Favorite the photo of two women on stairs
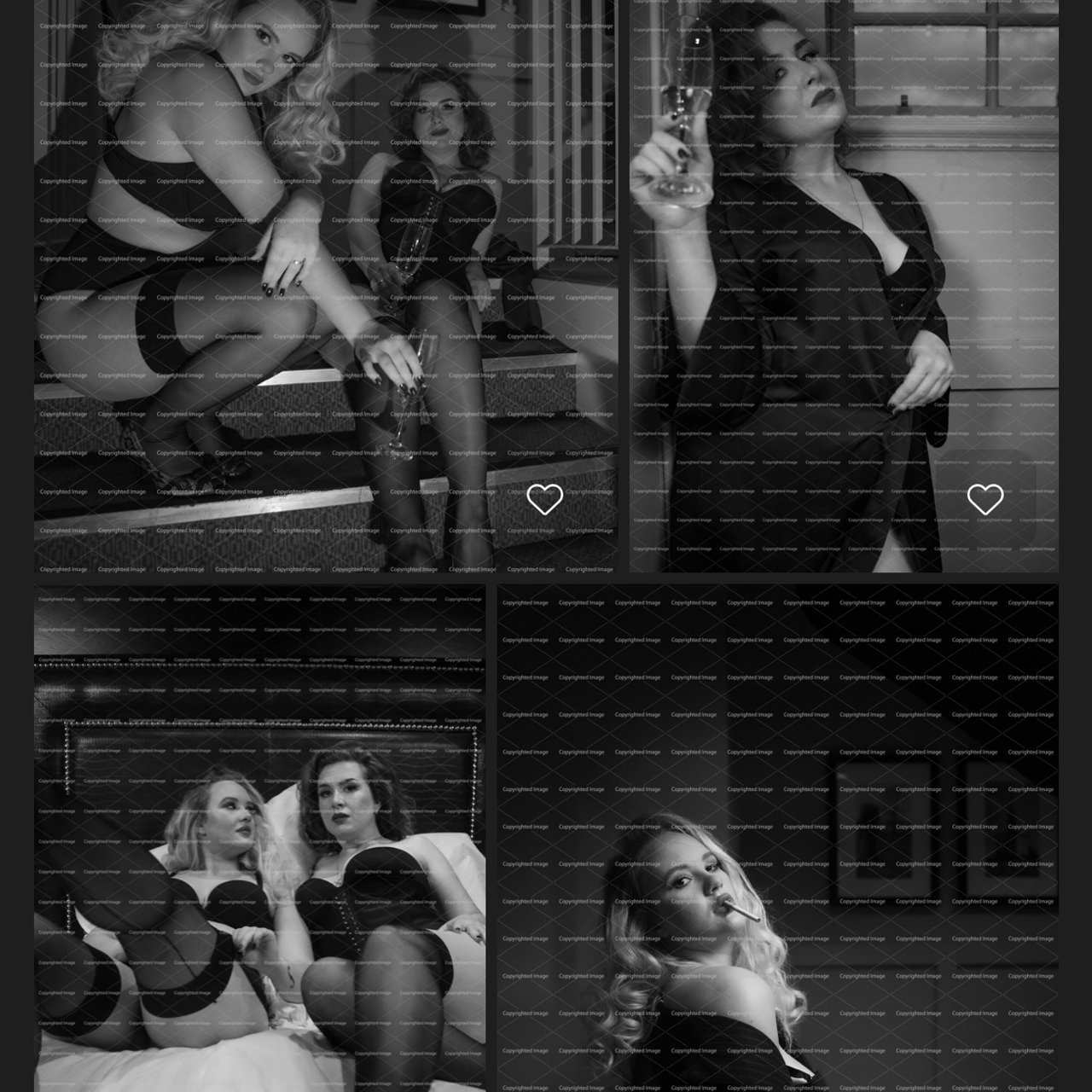 click(x=544, y=499)
